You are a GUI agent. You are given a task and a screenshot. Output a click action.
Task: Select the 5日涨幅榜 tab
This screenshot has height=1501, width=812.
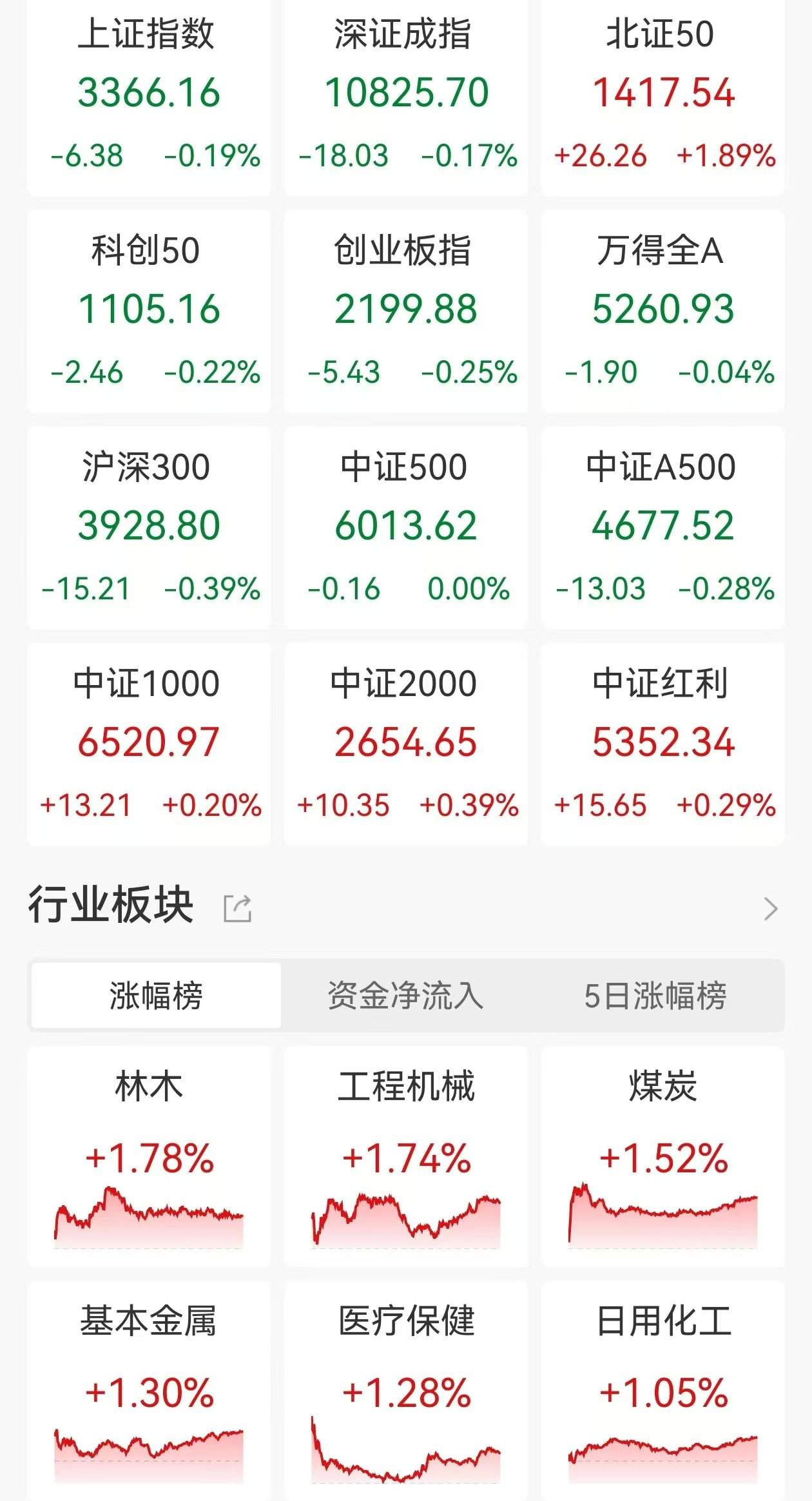pos(655,995)
